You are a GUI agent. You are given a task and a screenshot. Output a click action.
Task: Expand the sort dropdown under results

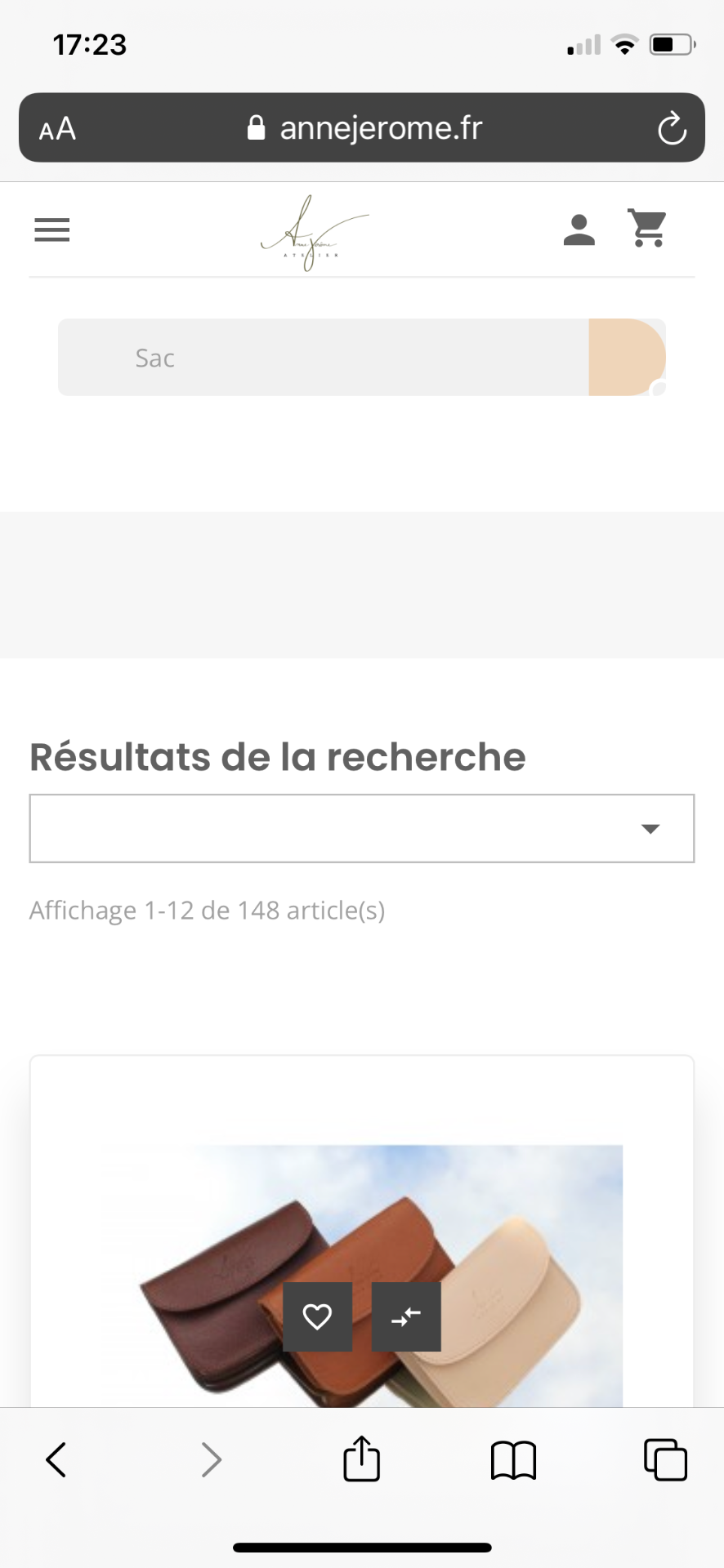click(x=362, y=828)
